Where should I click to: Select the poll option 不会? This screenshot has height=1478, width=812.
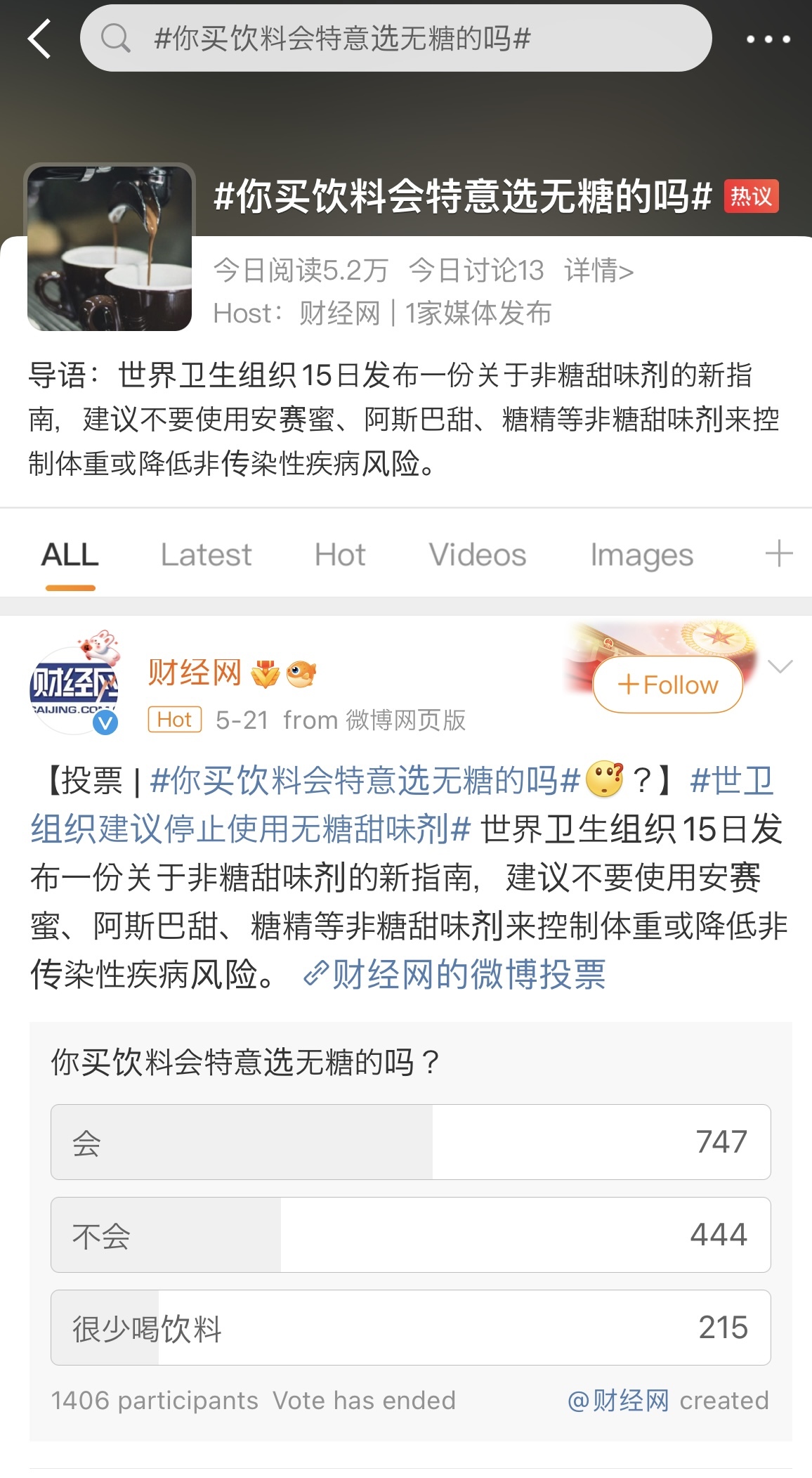point(410,1235)
